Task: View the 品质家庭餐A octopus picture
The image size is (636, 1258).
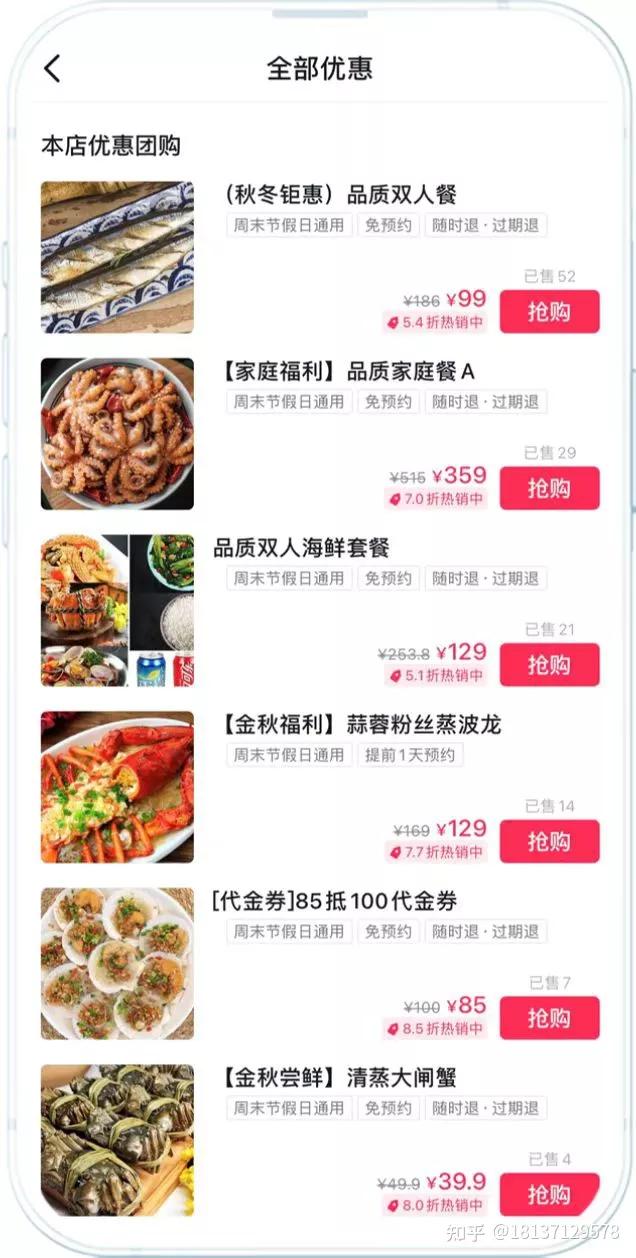Action: (x=117, y=434)
